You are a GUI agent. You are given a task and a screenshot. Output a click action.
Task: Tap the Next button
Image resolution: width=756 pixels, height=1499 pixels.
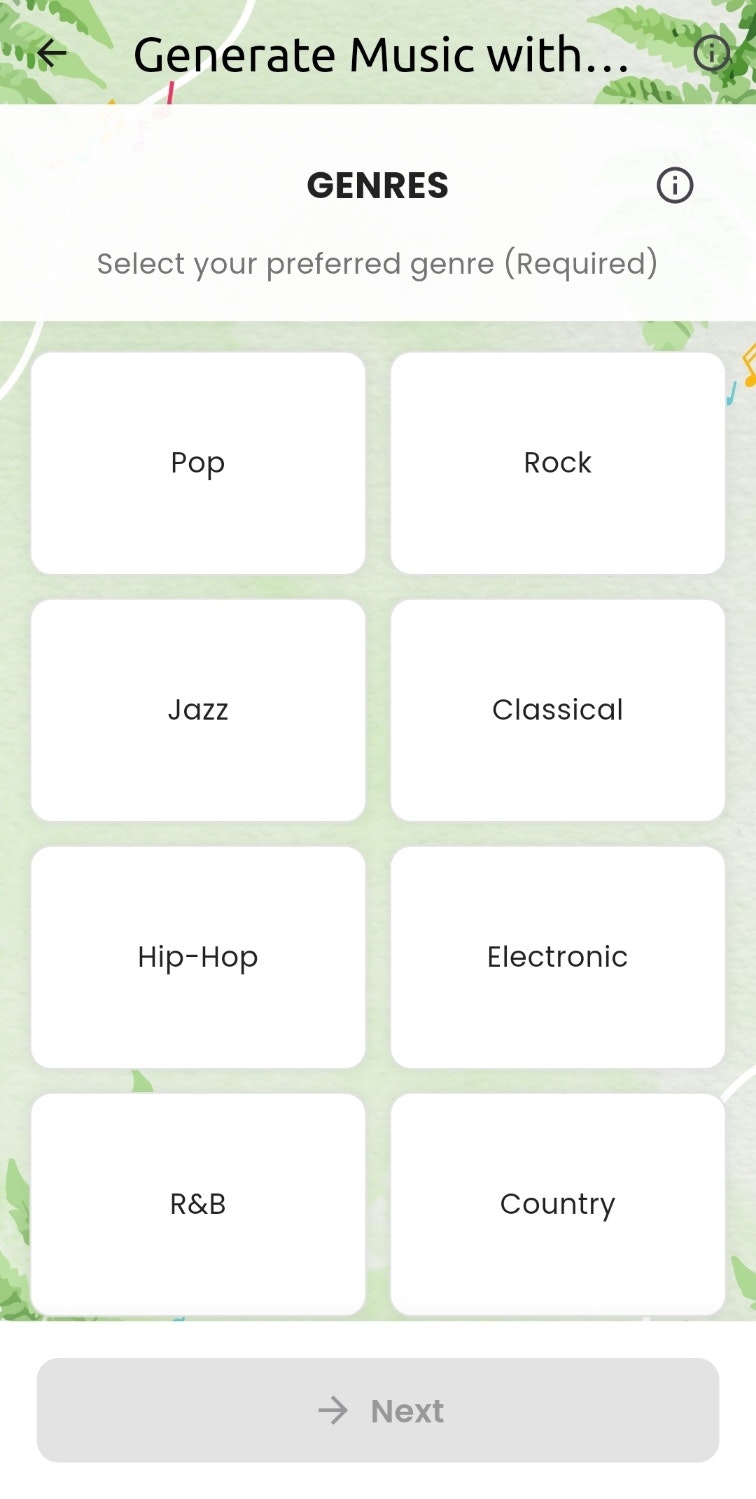378,1410
